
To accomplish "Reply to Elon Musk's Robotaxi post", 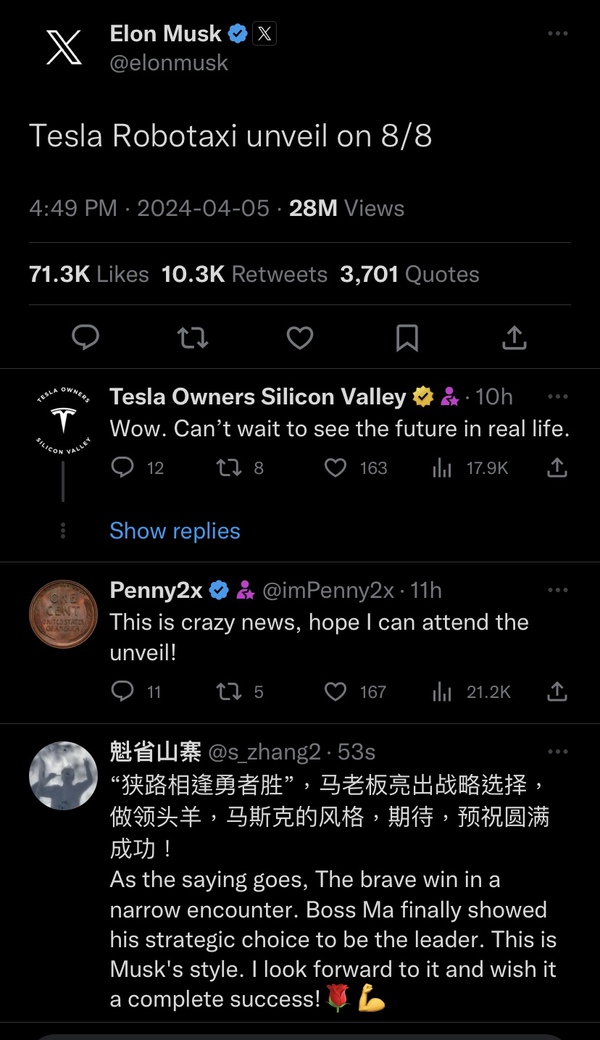I will tap(86, 338).
